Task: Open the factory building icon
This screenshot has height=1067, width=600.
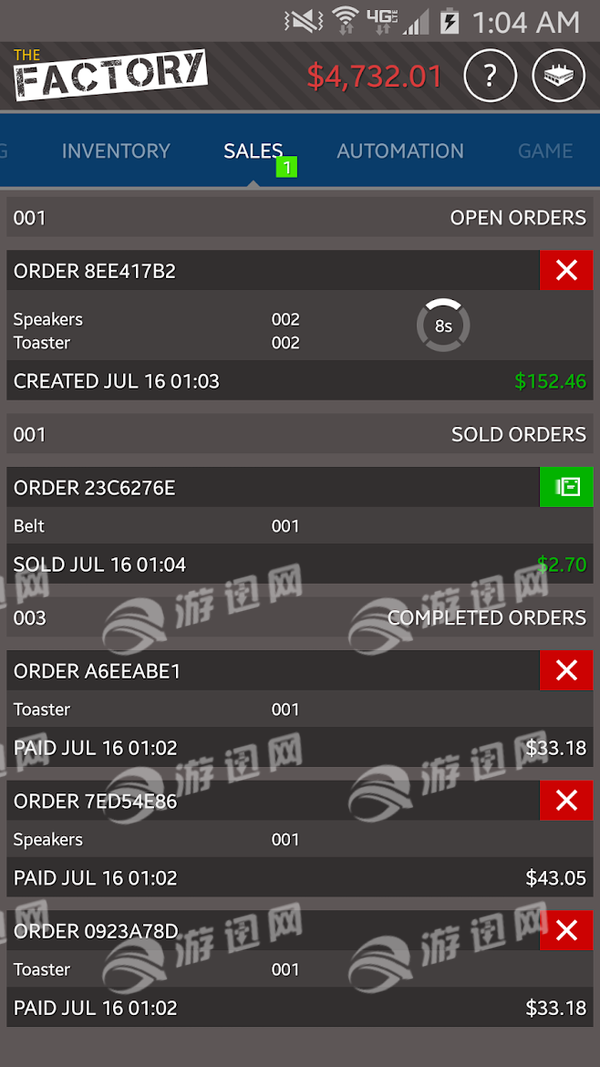Action: coord(558,76)
